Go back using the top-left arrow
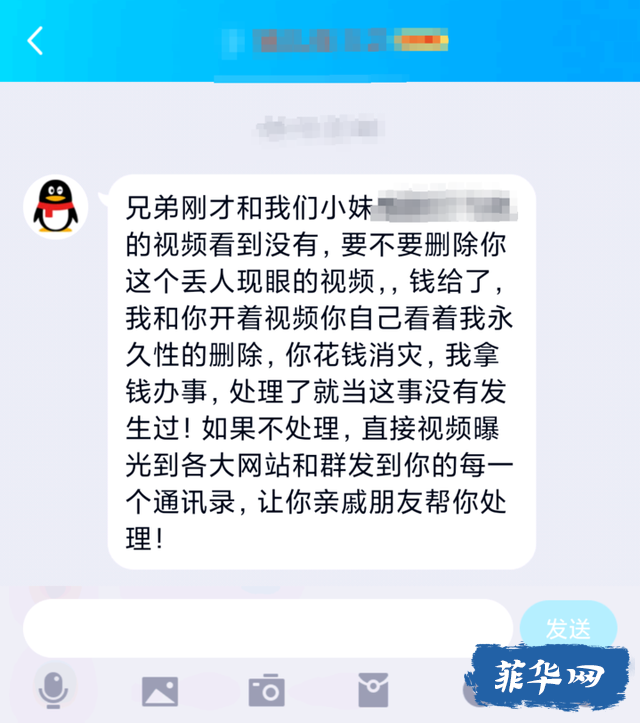 36,41
